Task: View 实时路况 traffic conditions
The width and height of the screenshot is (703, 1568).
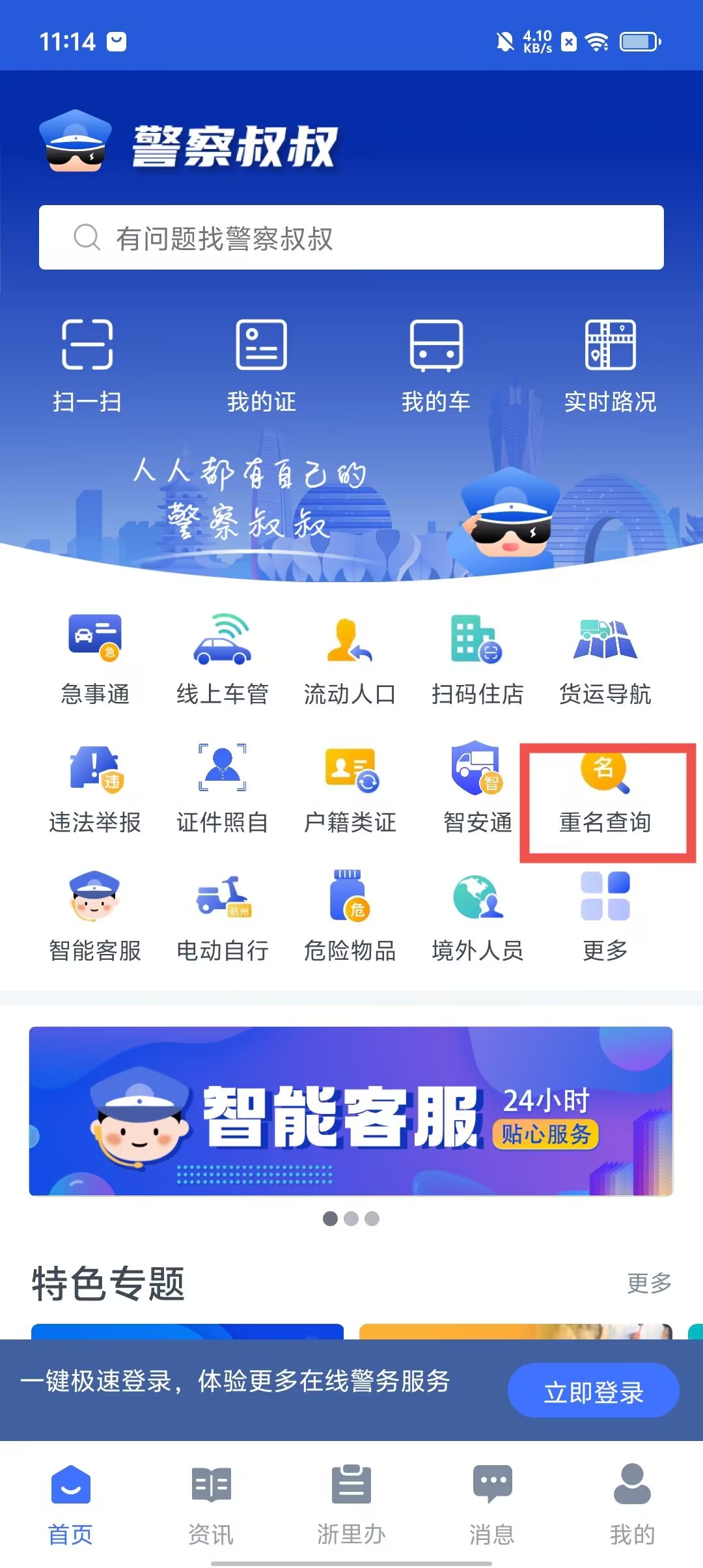Action: coord(610,365)
